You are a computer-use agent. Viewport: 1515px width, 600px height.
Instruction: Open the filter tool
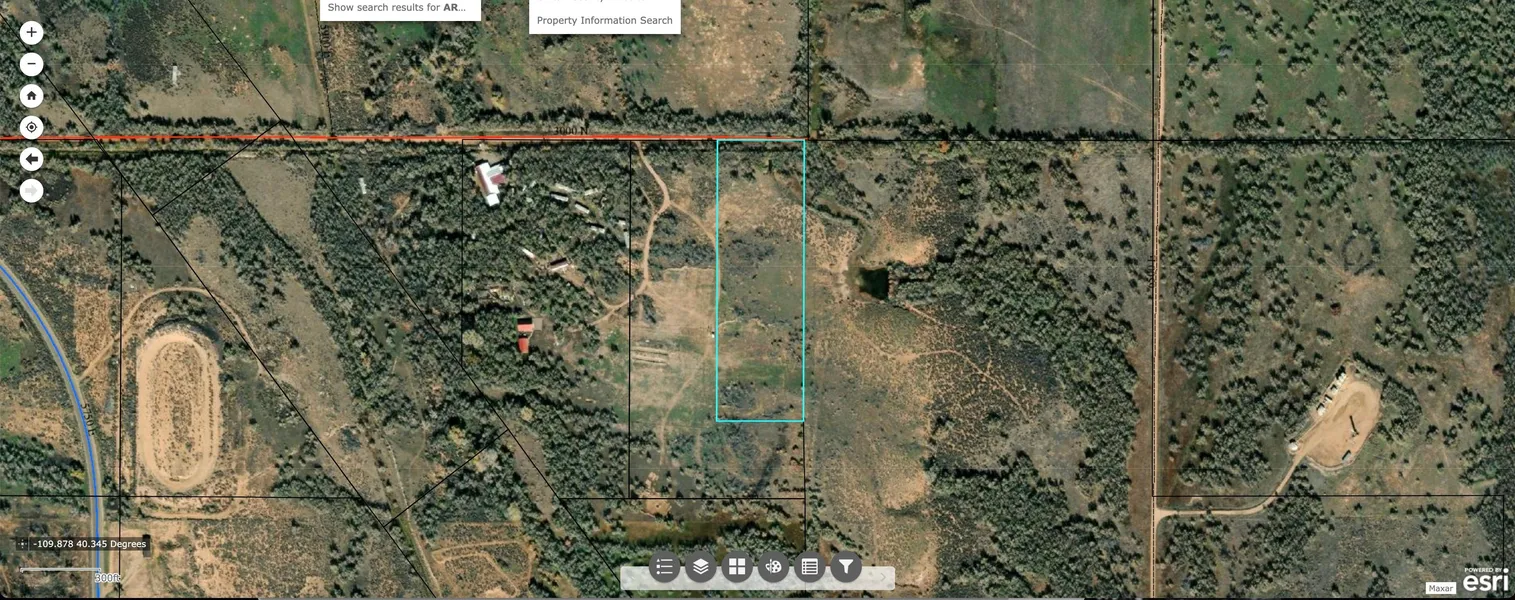tap(846, 567)
